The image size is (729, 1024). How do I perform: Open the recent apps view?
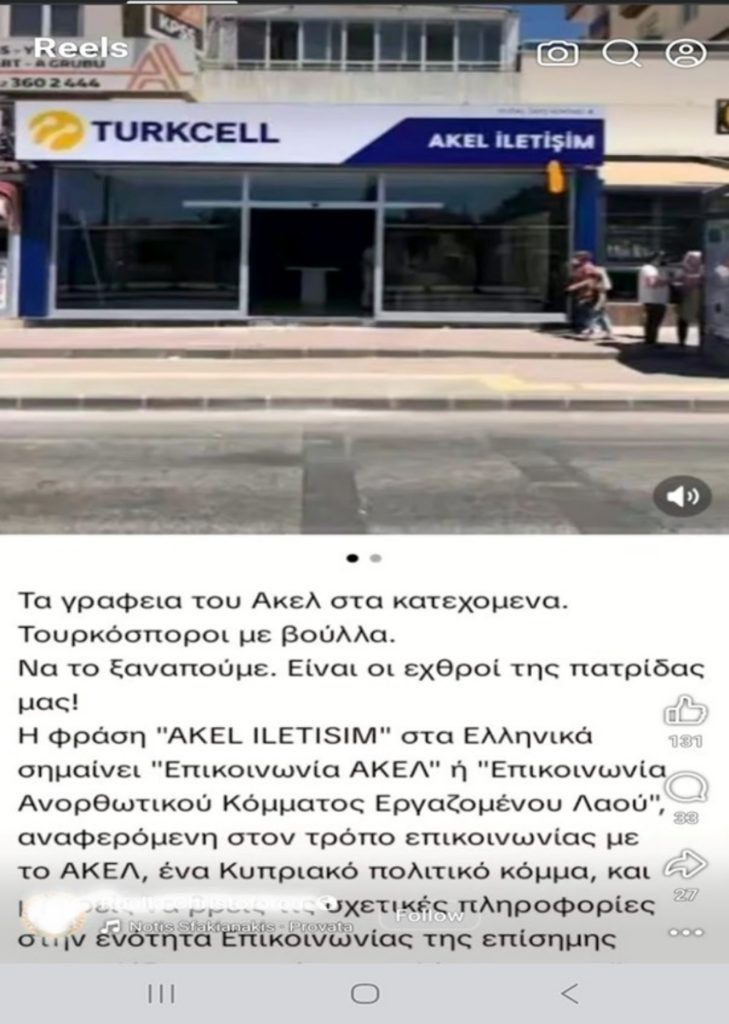coord(161,993)
